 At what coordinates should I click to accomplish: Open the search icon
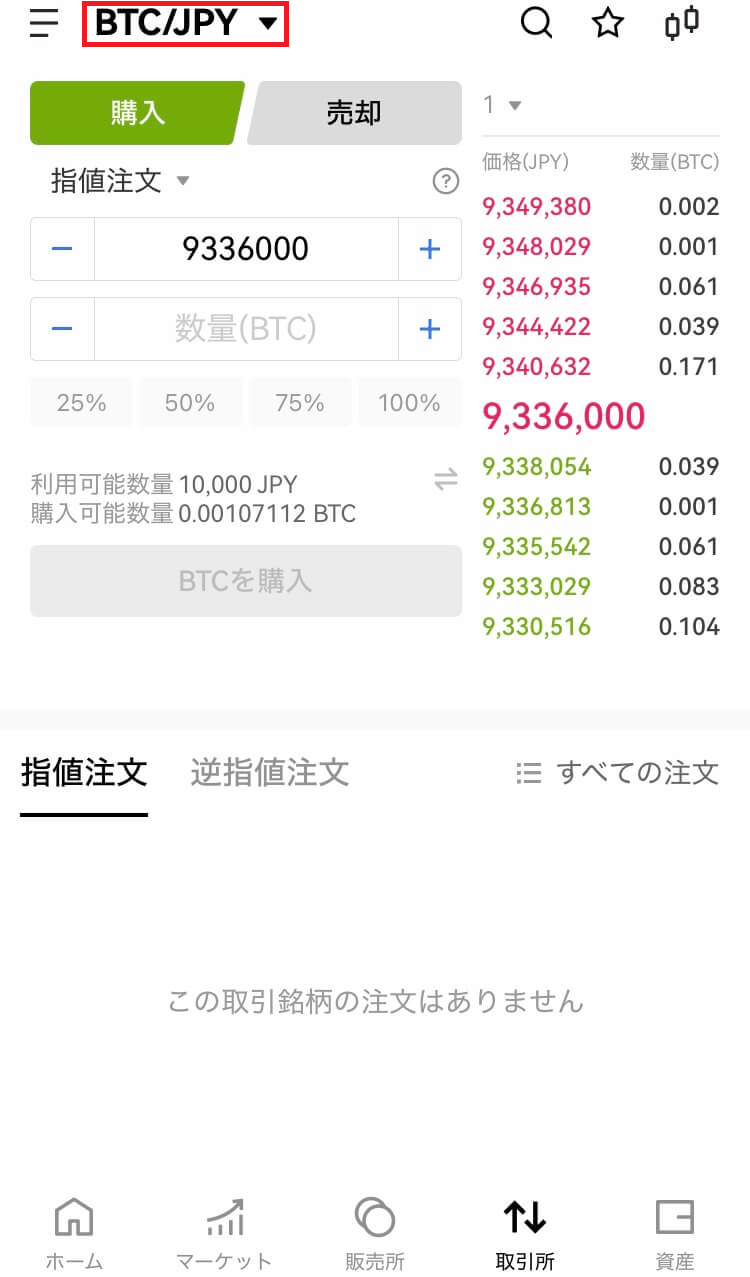pyautogui.click(x=537, y=23)
